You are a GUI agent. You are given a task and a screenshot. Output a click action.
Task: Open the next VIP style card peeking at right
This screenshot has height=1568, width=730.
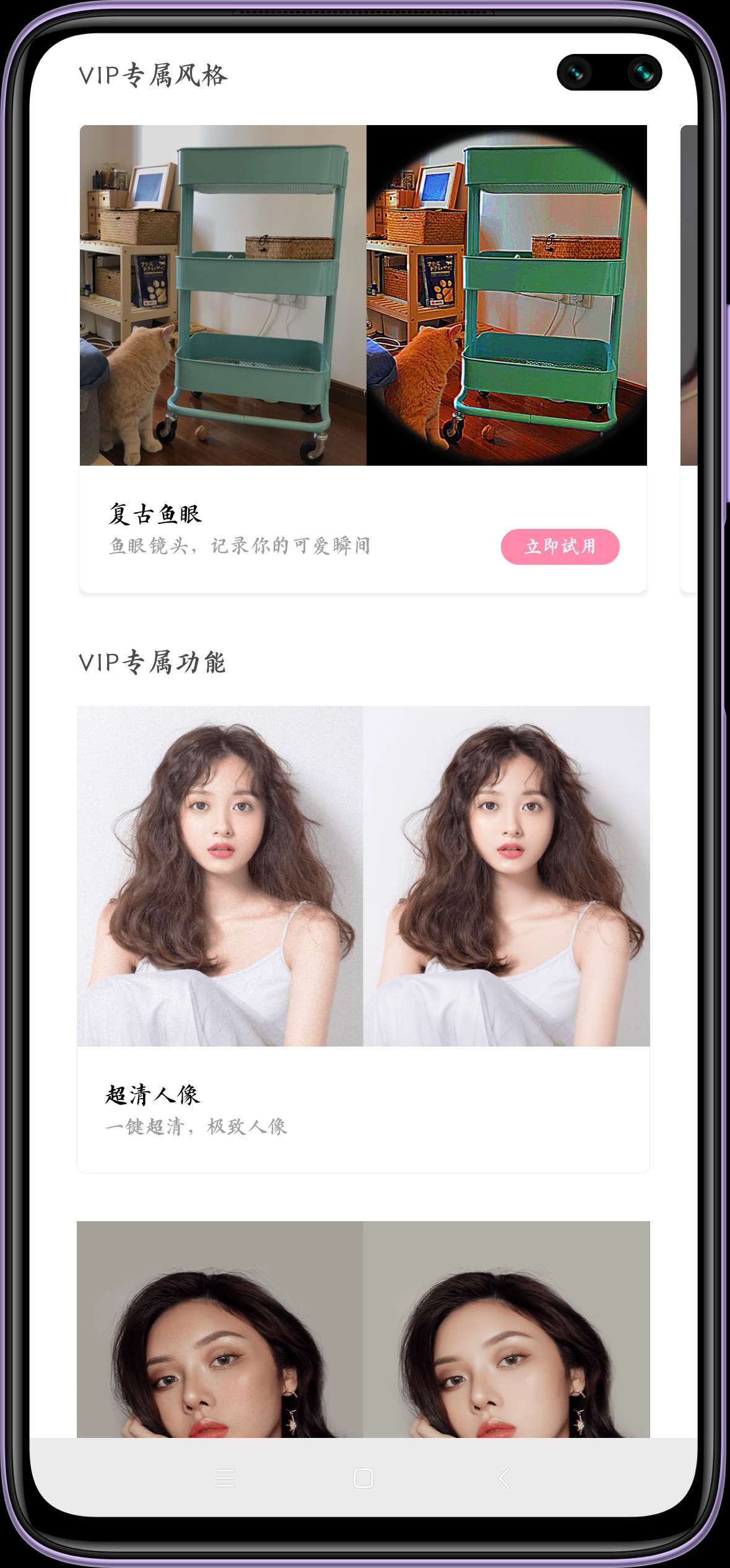click(689, 359)
